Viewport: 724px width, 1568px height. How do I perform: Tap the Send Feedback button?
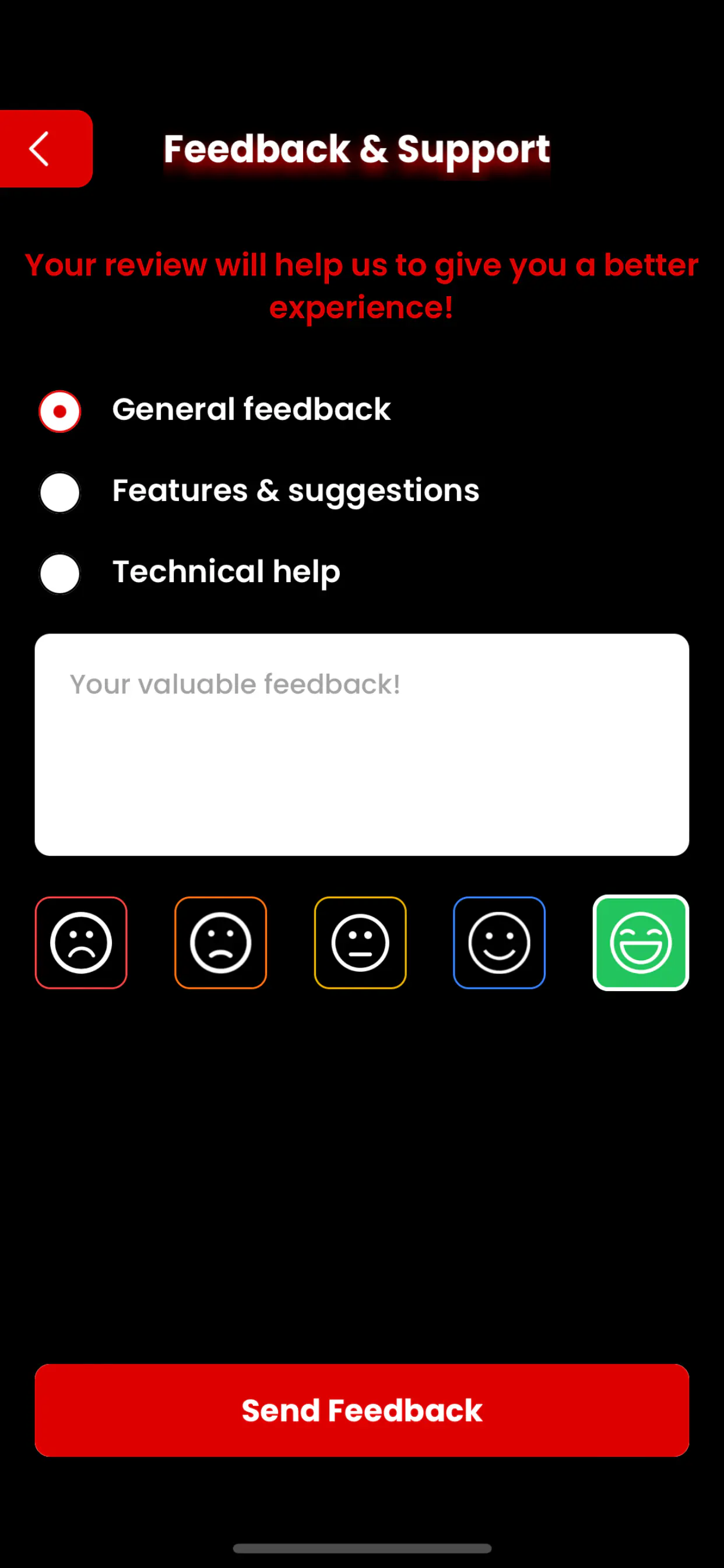click(x=361, y=1410)
